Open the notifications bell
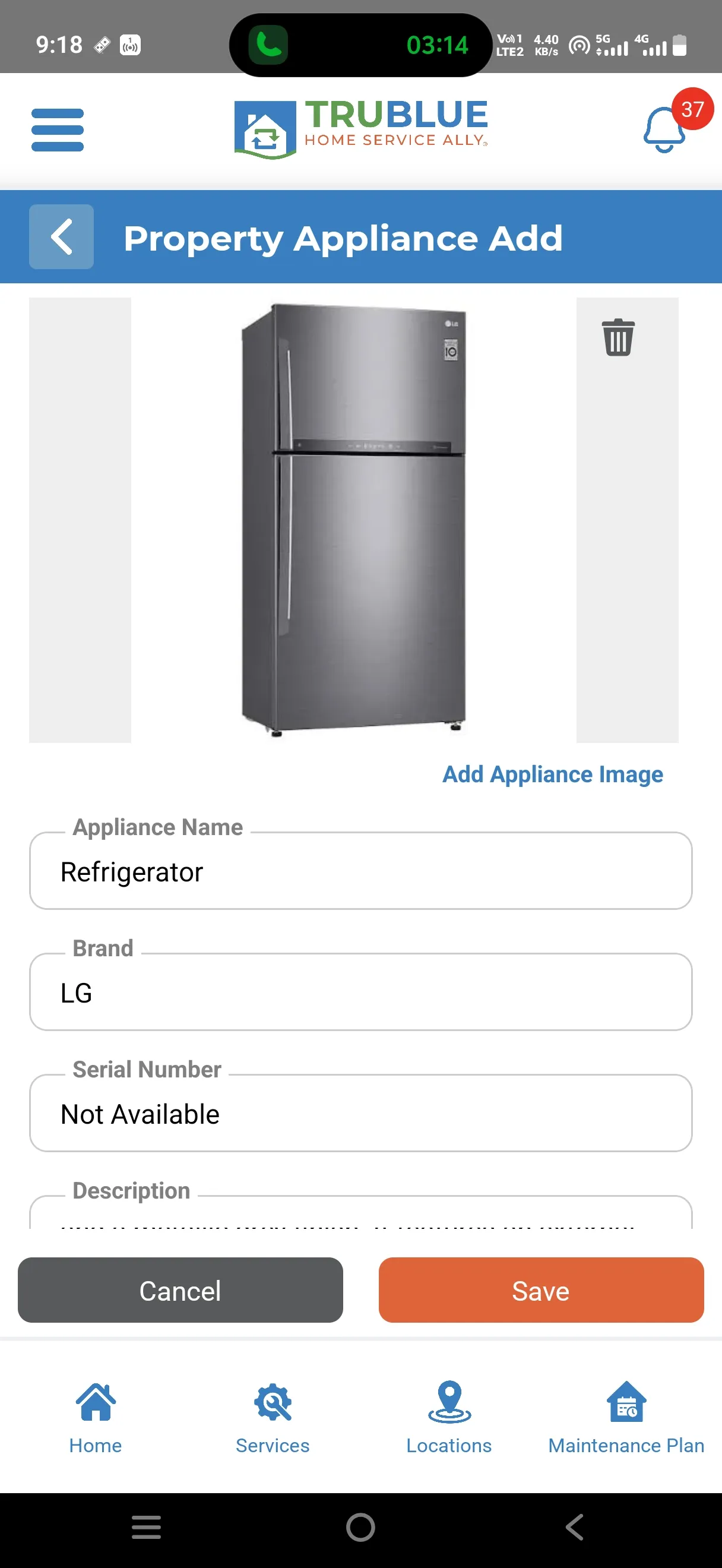Viewport: 722px width, 1568px height. pyautogui.click(x=664, y=129)
